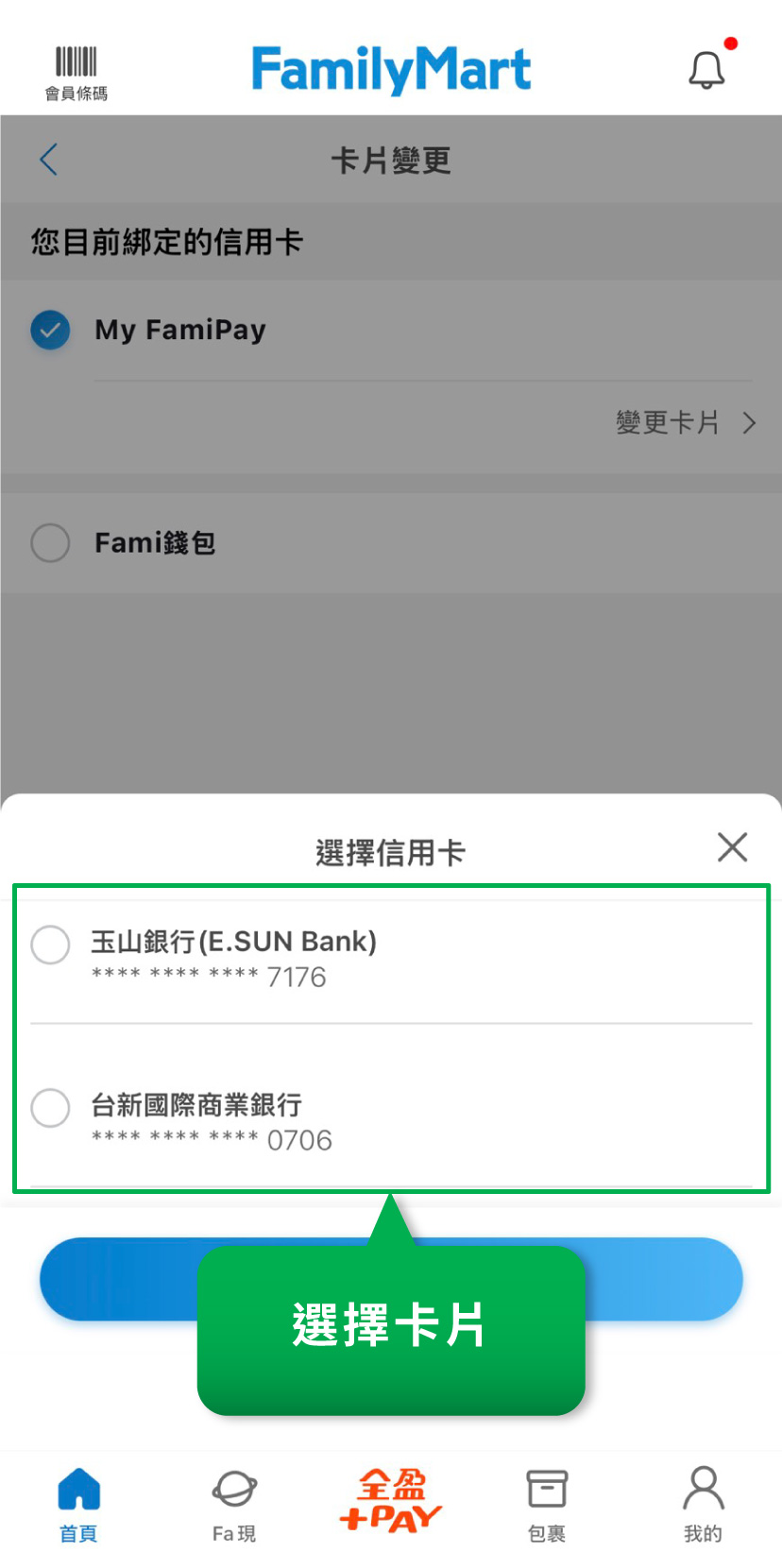The height and width of the screenshot is (1568, 782).
Task: Choose 玉山銀行 (E.SUN Bank) card 7176
Action: pos(51,945)
